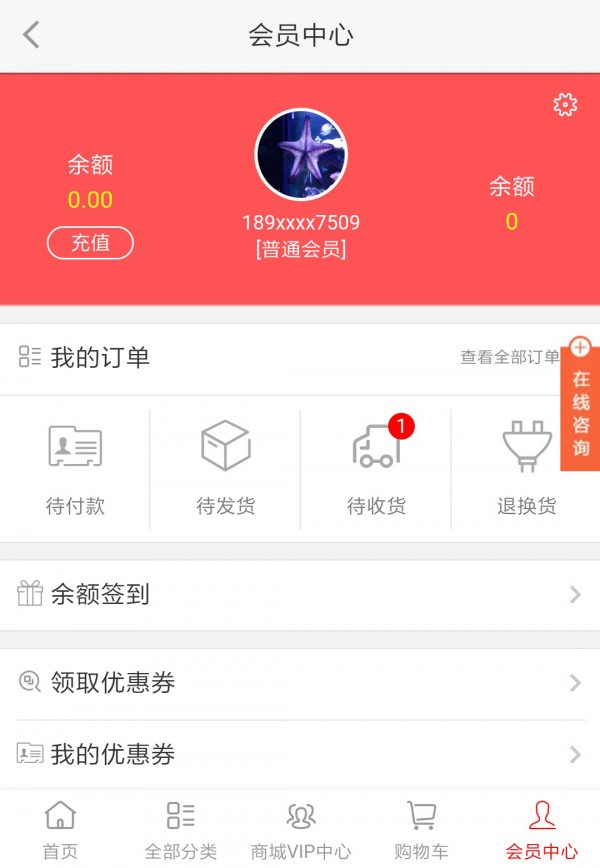
Task: Open the 余额签到 check-in row
Action: (300, 595)
